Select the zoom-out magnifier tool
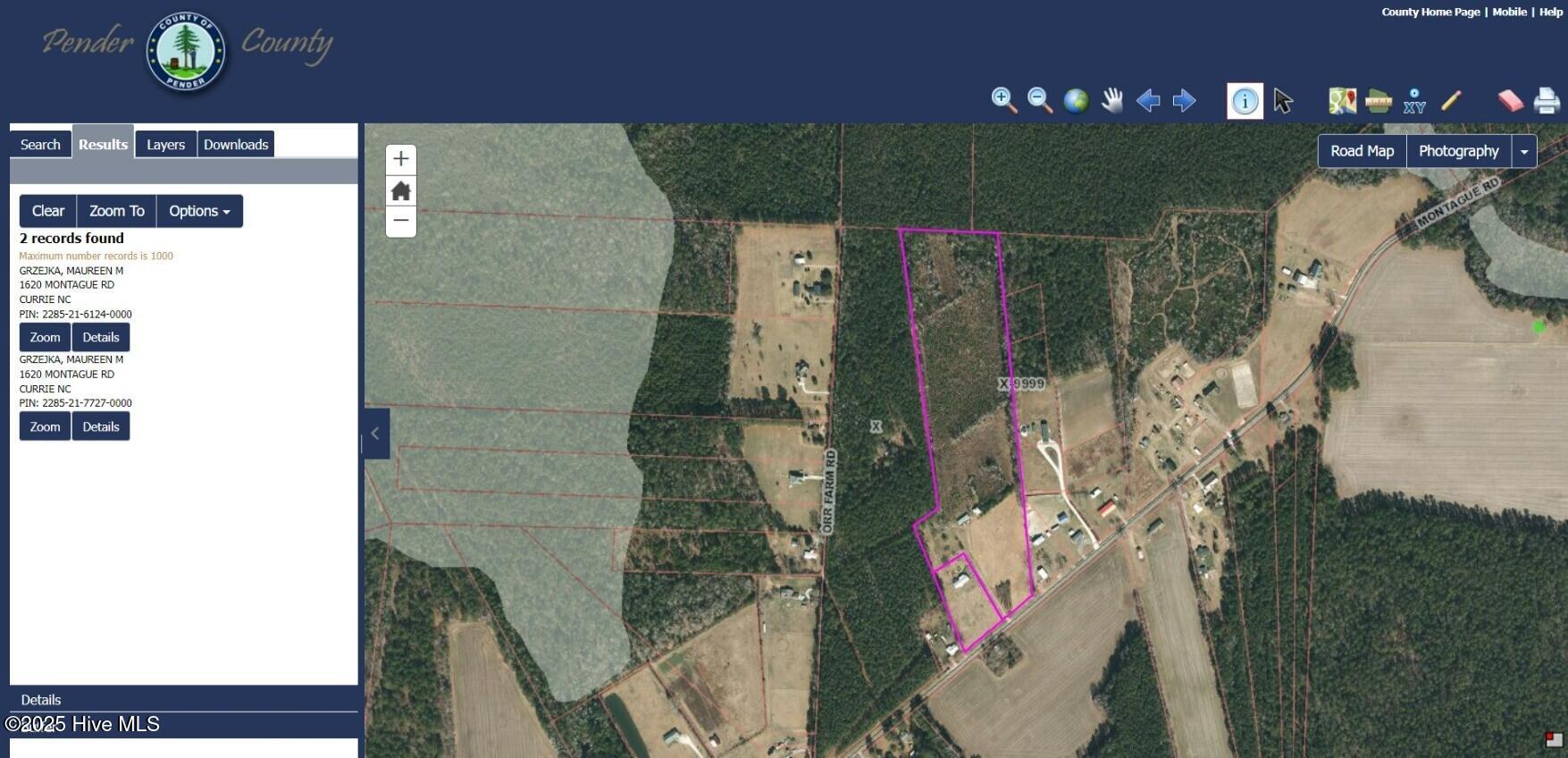 [x=1039, y=100]
